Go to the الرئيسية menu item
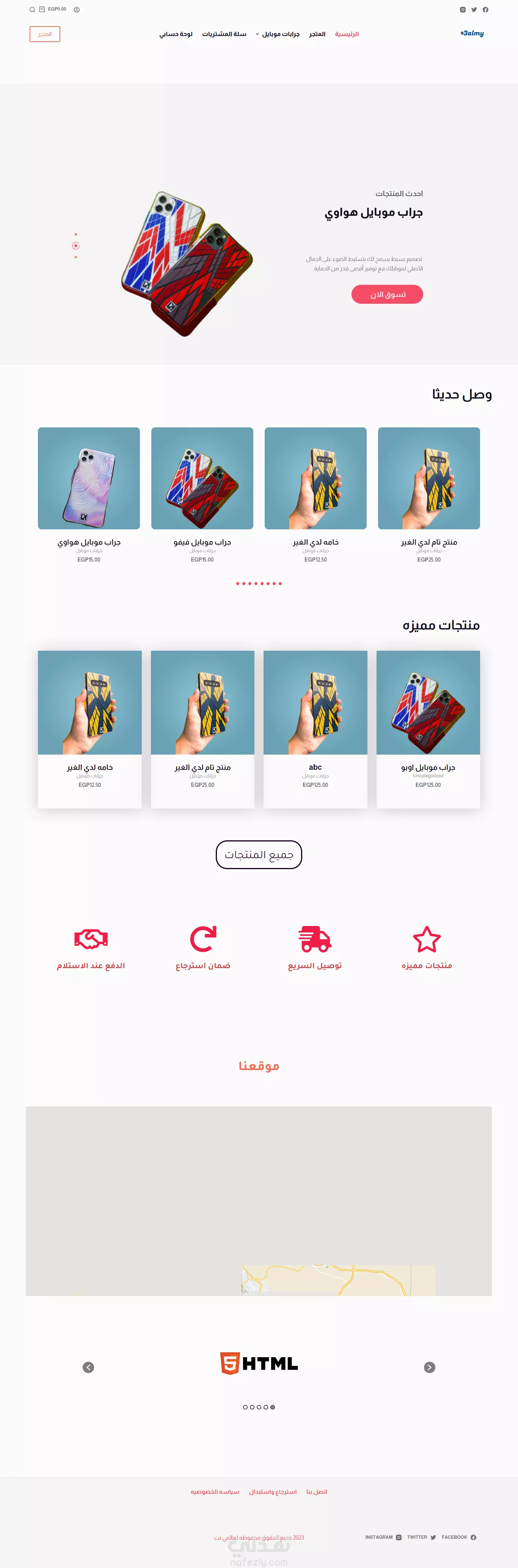Image resolution: width=518 pixels, height=1568 pixels. coord(346,34)
